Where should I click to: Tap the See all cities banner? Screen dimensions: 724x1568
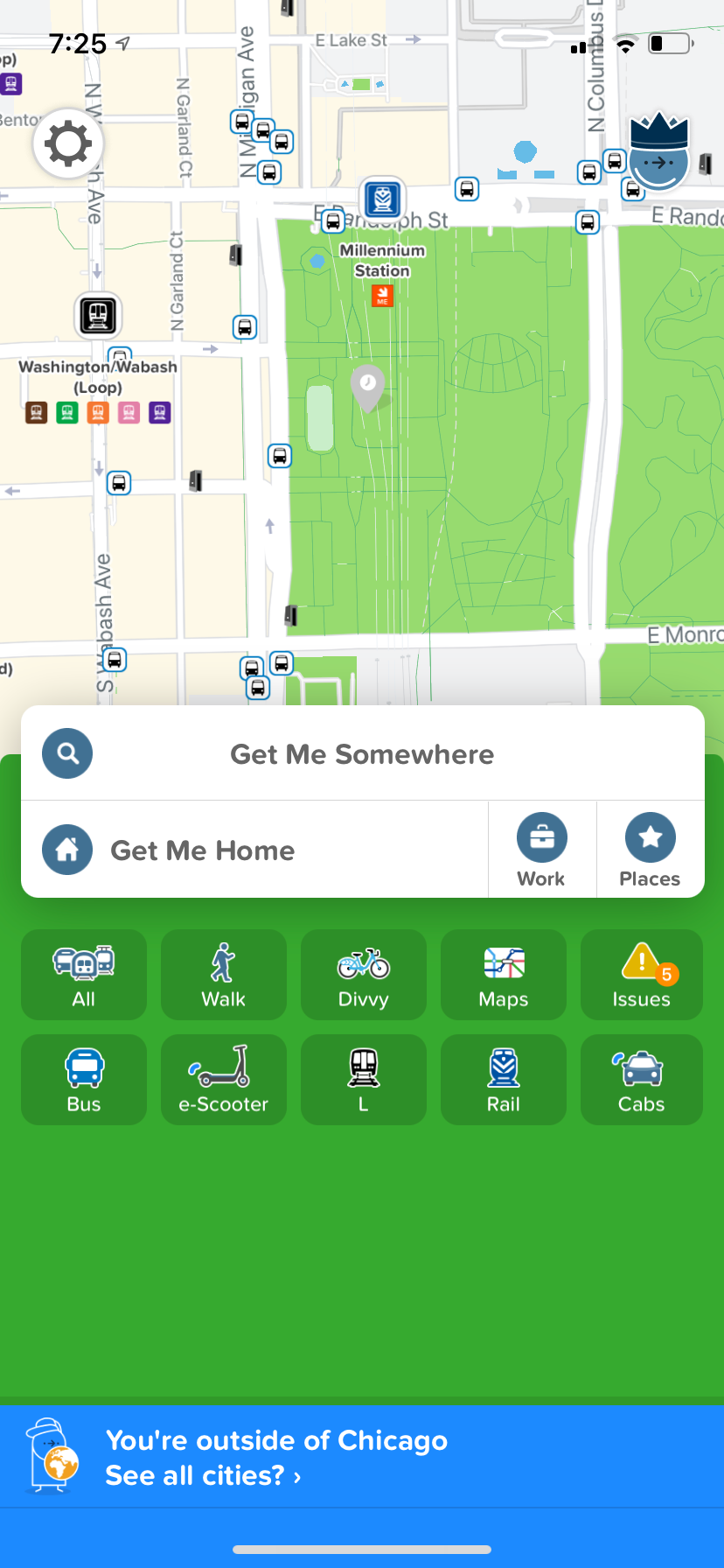pyautogui.click(x=276, y=1458)
